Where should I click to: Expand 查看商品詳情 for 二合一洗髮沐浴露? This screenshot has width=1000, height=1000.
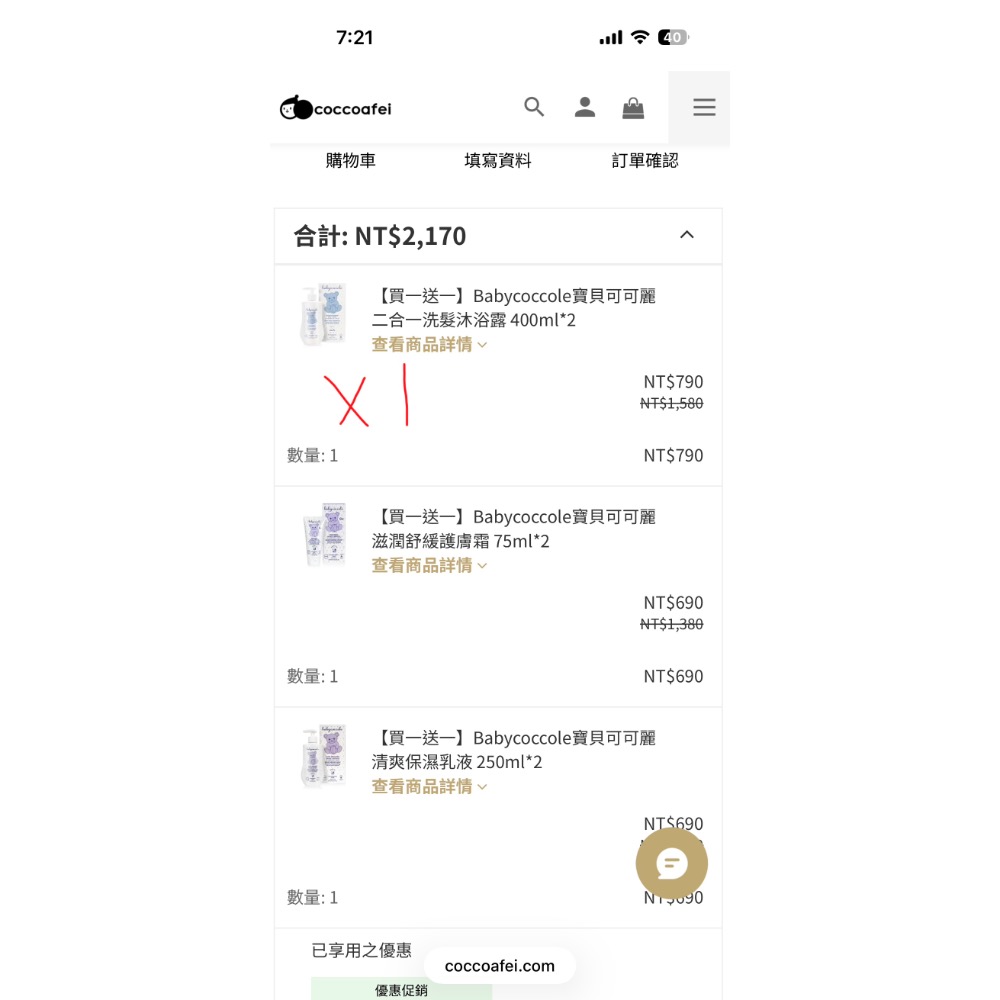(429, 344)
